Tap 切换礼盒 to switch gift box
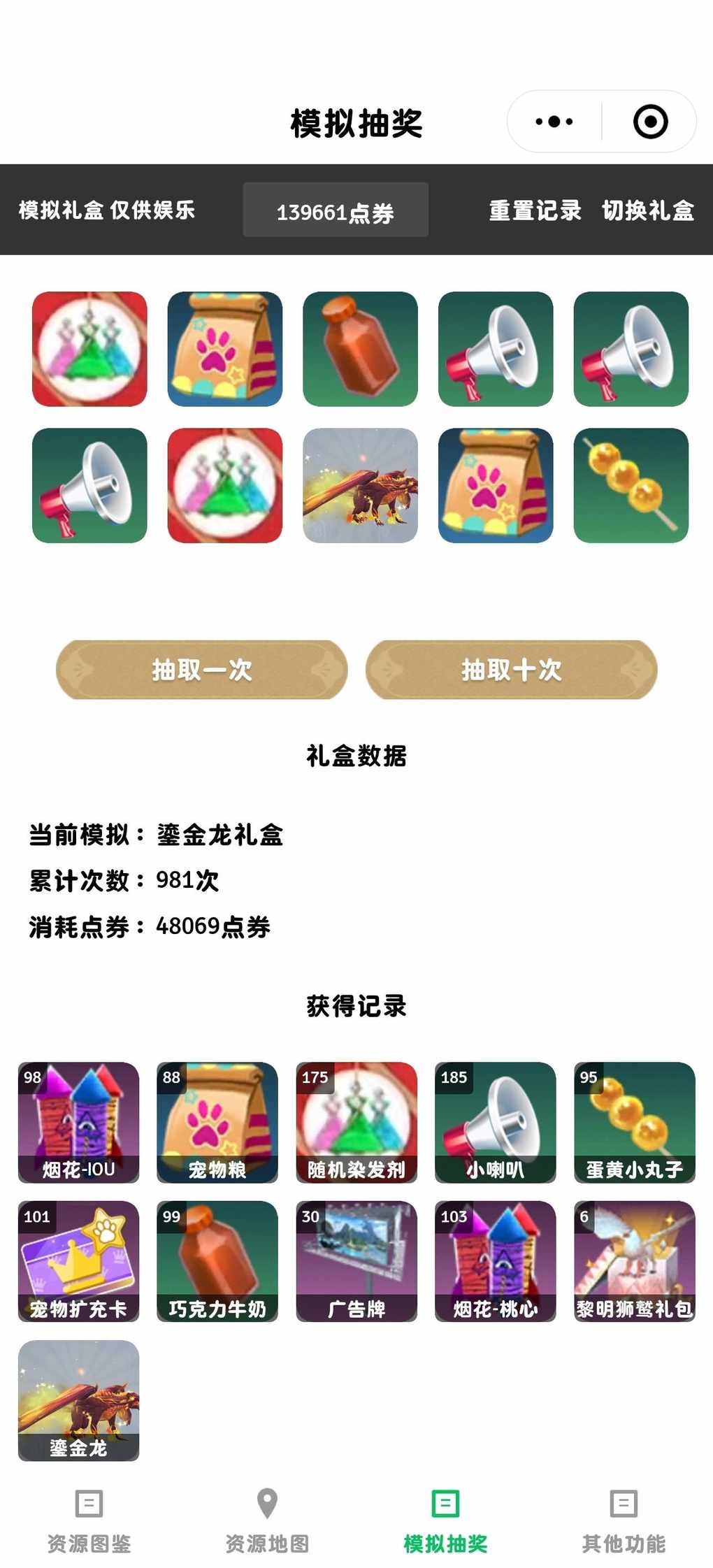The image size is (713, 1568). pos(648,210)
